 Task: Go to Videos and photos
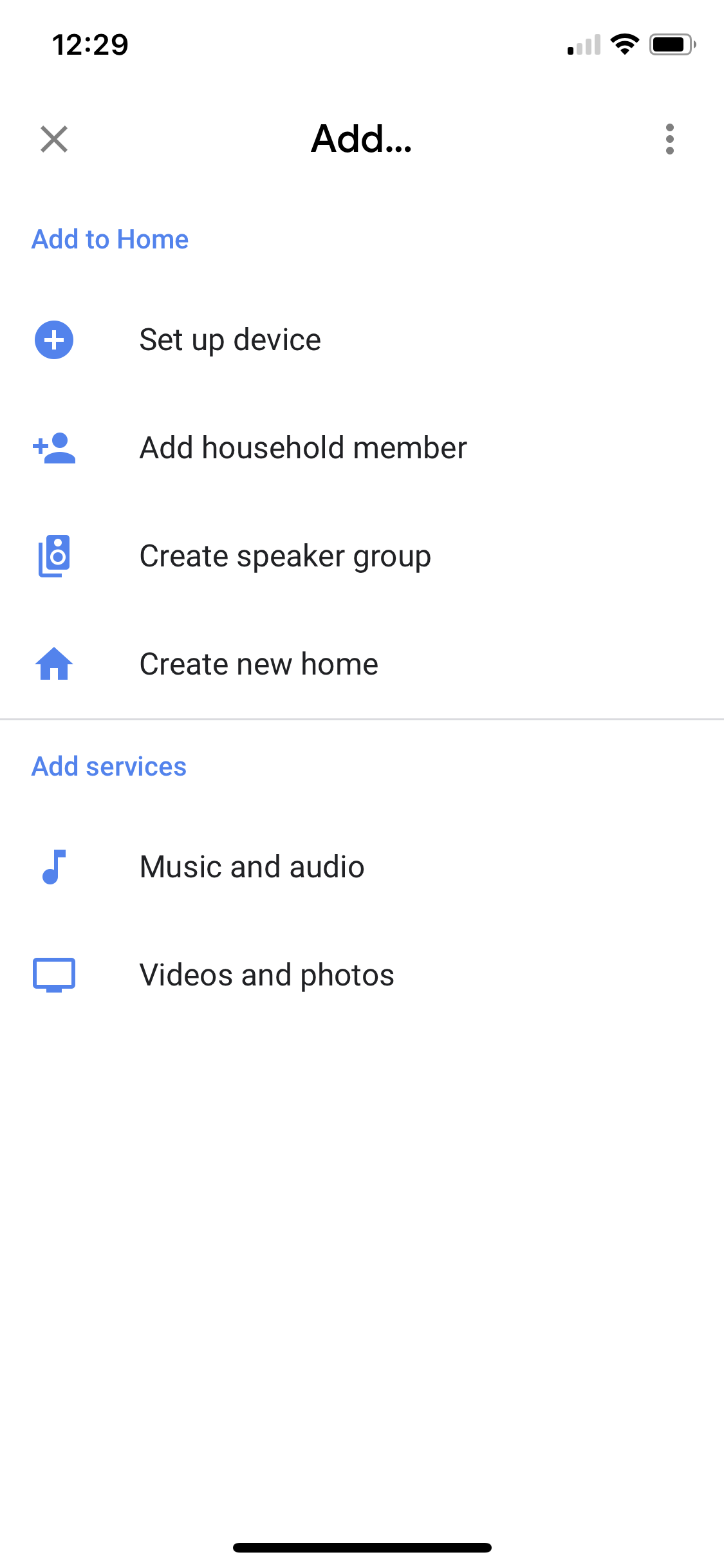266,975
